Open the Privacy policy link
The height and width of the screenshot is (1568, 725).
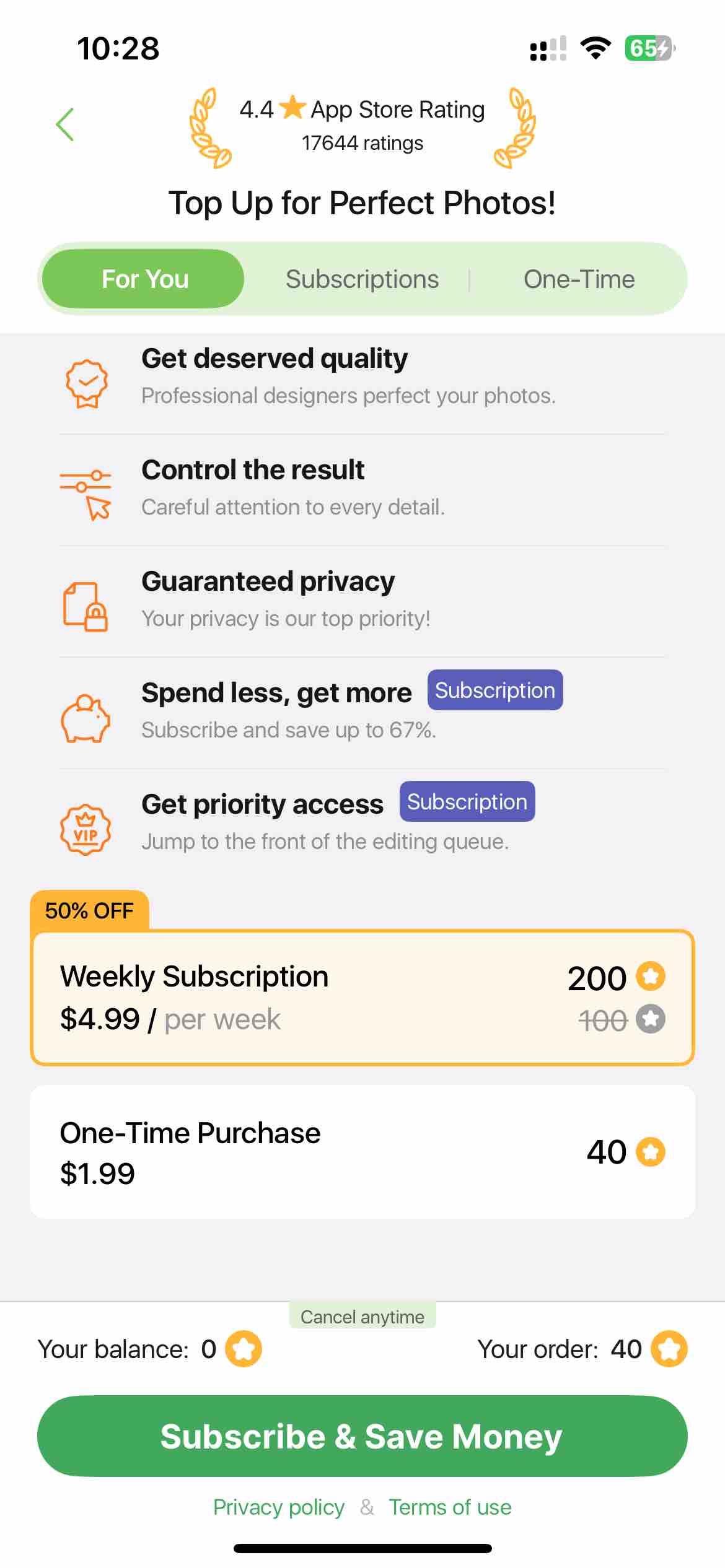point(279,1507)
